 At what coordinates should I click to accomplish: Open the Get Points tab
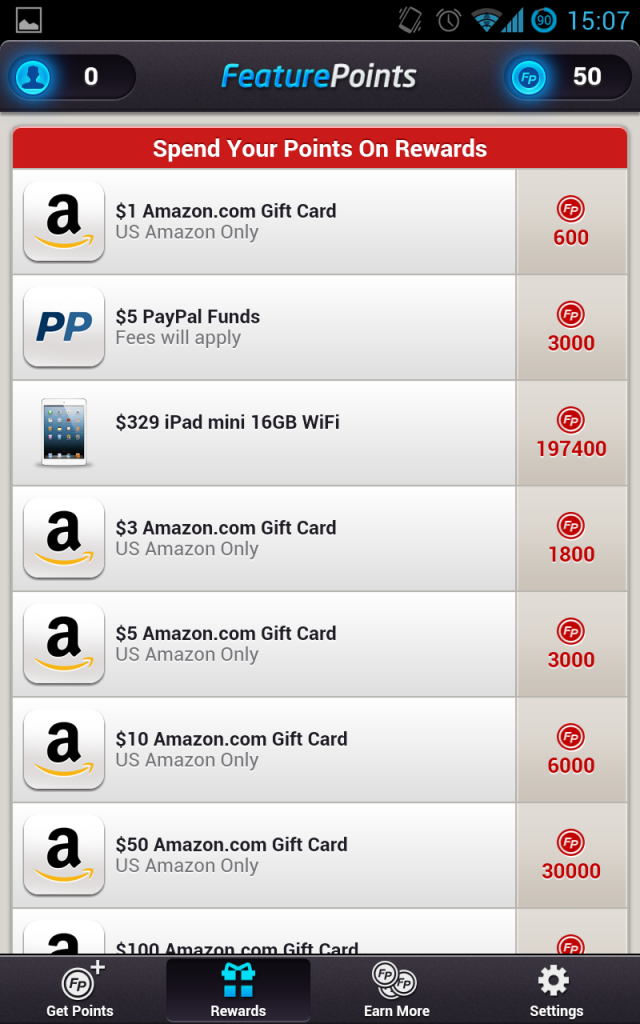(80, 989)
